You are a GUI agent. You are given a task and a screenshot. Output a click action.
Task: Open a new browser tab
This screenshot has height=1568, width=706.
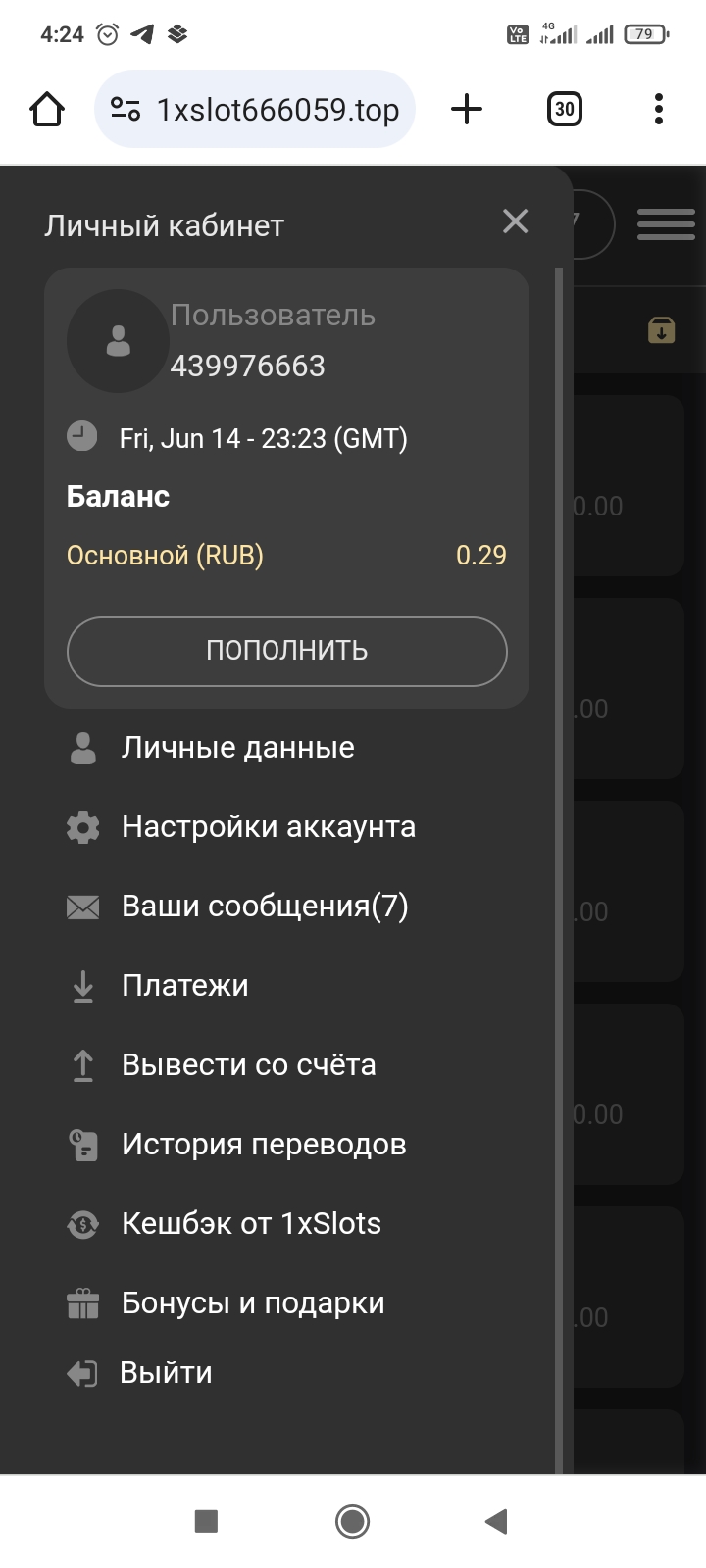click(x=467, y=109)
